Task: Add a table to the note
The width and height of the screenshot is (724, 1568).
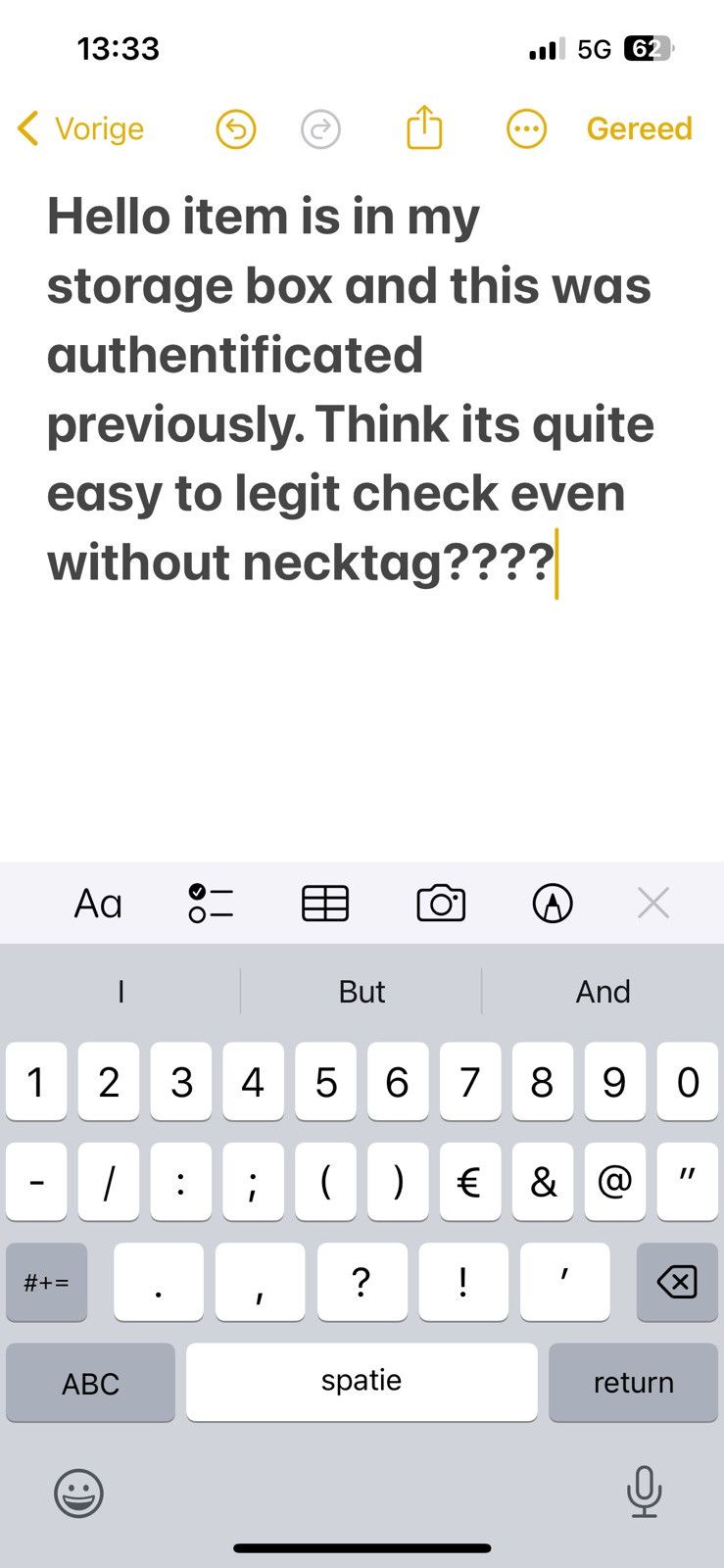Action: tap(325, 903)
